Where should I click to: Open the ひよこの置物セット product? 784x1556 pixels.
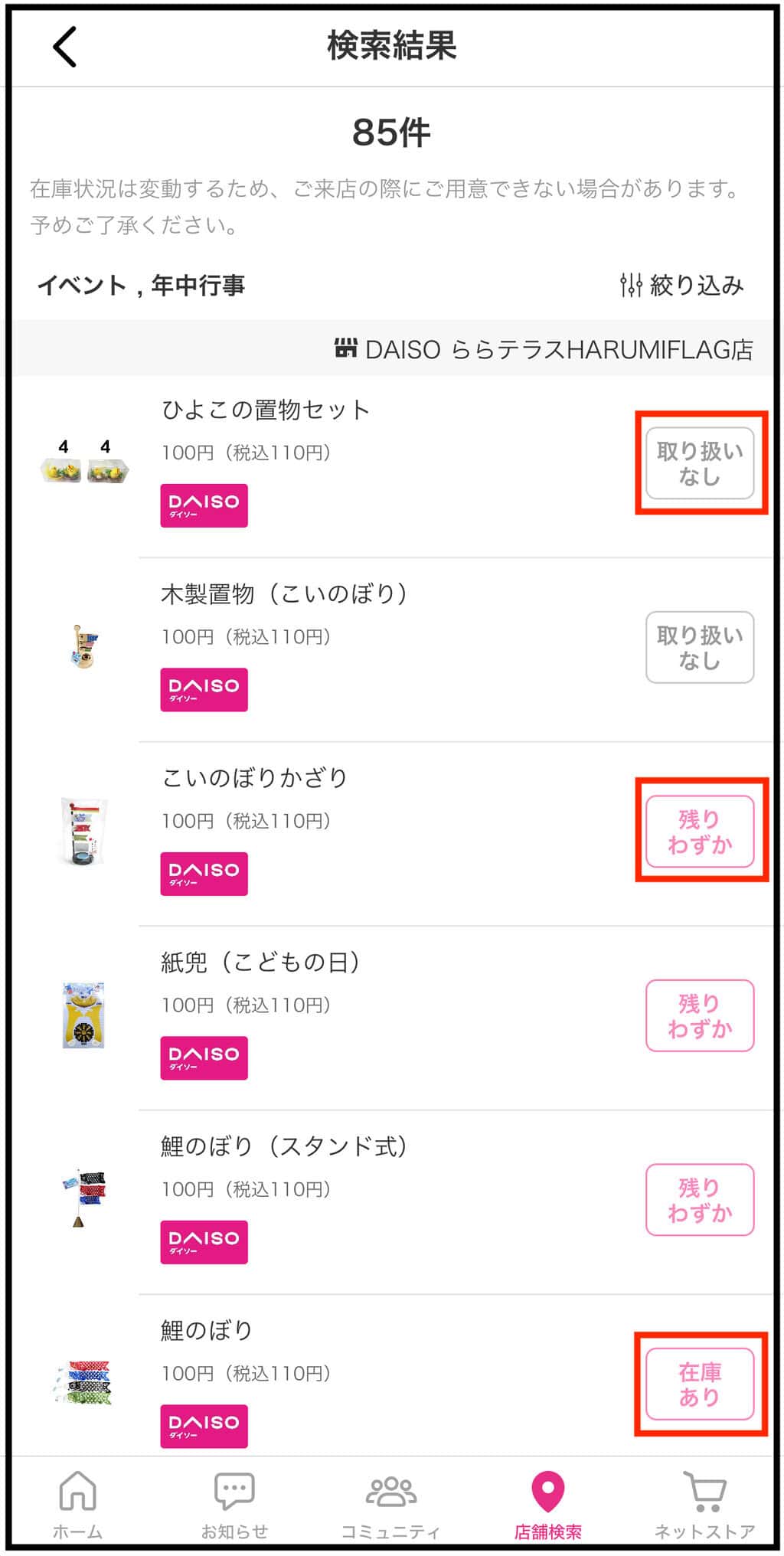(265, 410)
